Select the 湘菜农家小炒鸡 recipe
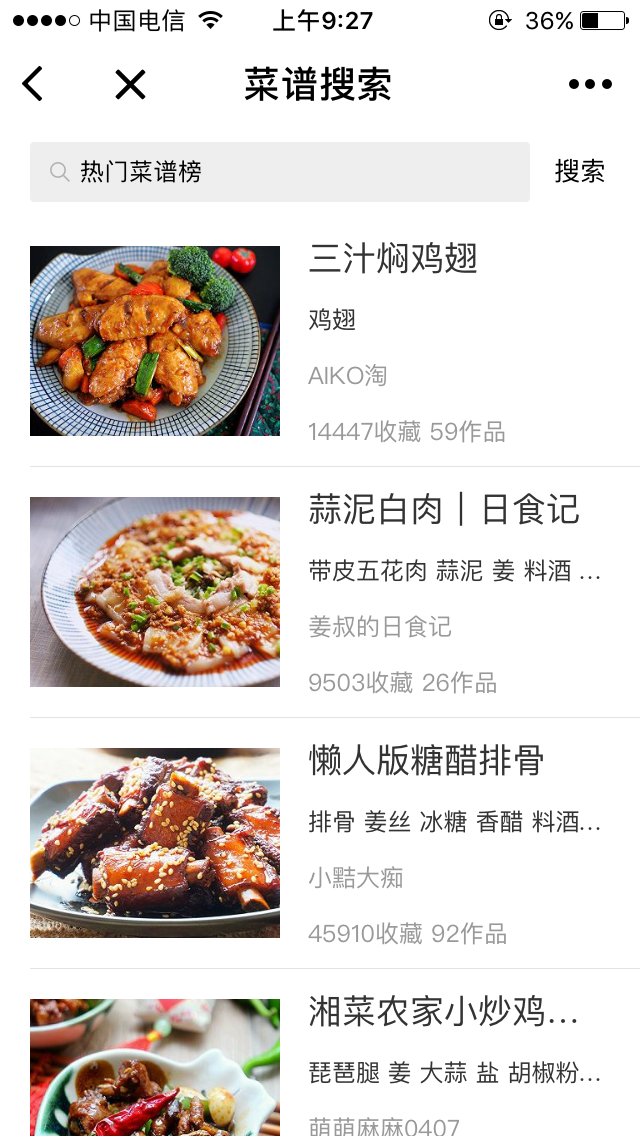 (443, 1012)
